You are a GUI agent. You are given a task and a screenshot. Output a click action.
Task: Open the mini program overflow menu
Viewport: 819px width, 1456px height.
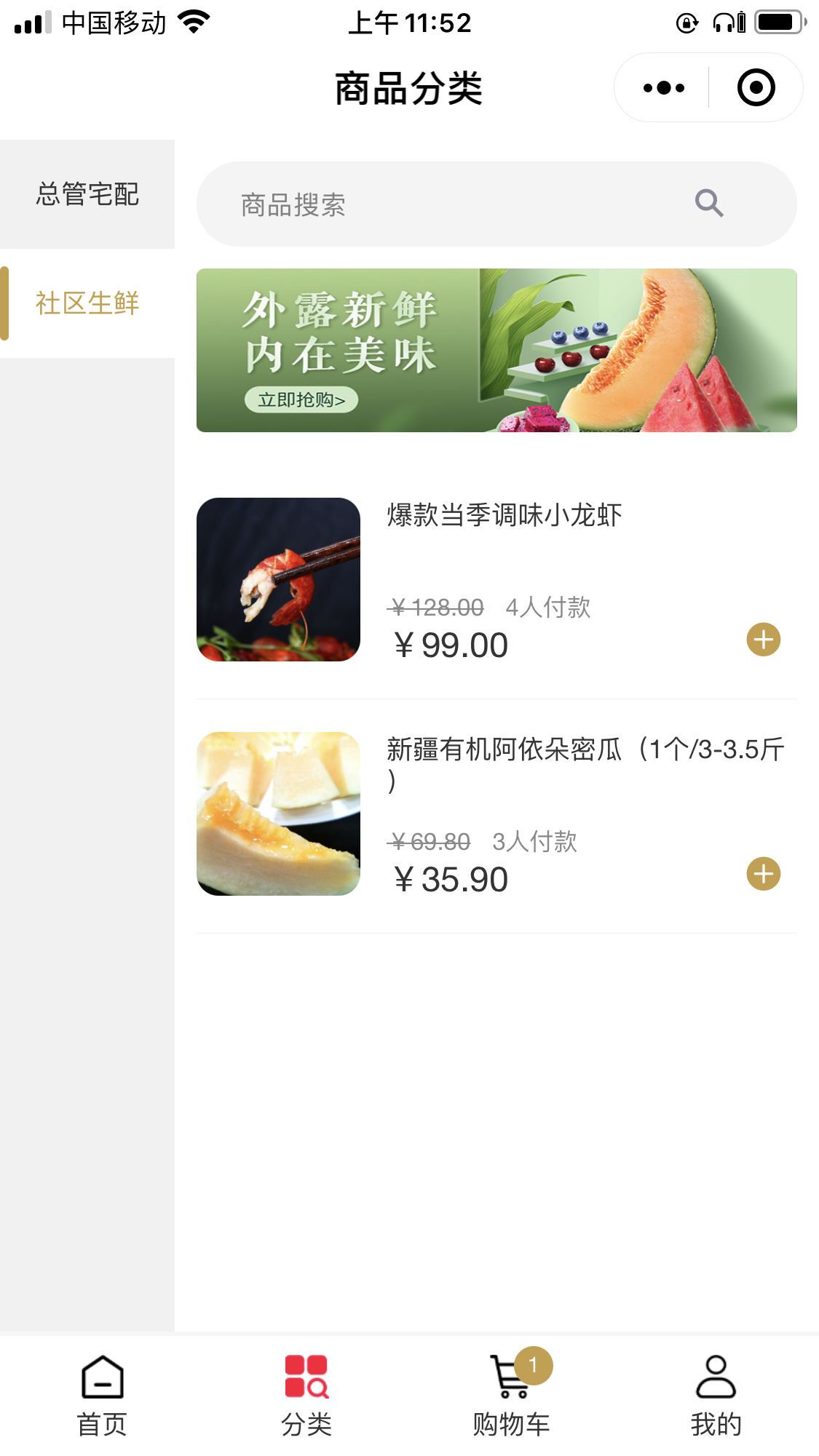click(663, 88)
